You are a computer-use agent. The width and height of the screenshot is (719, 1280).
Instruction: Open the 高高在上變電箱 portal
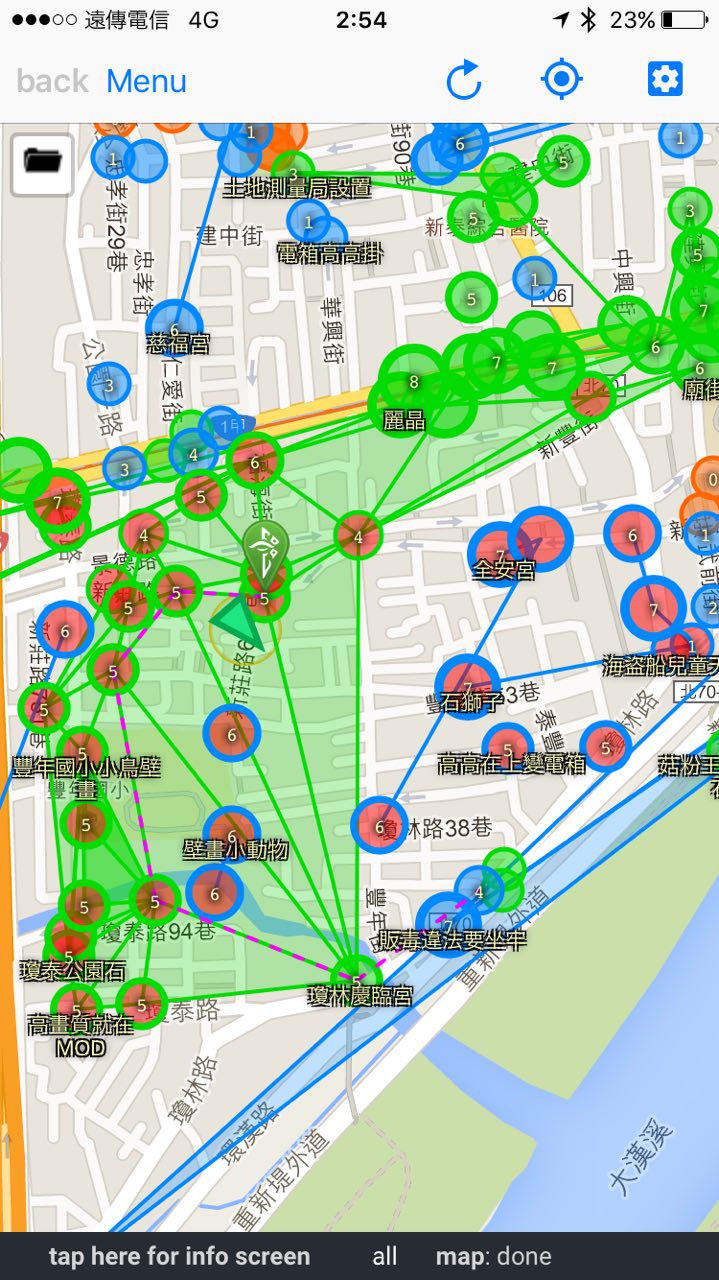tap(508, 748)
